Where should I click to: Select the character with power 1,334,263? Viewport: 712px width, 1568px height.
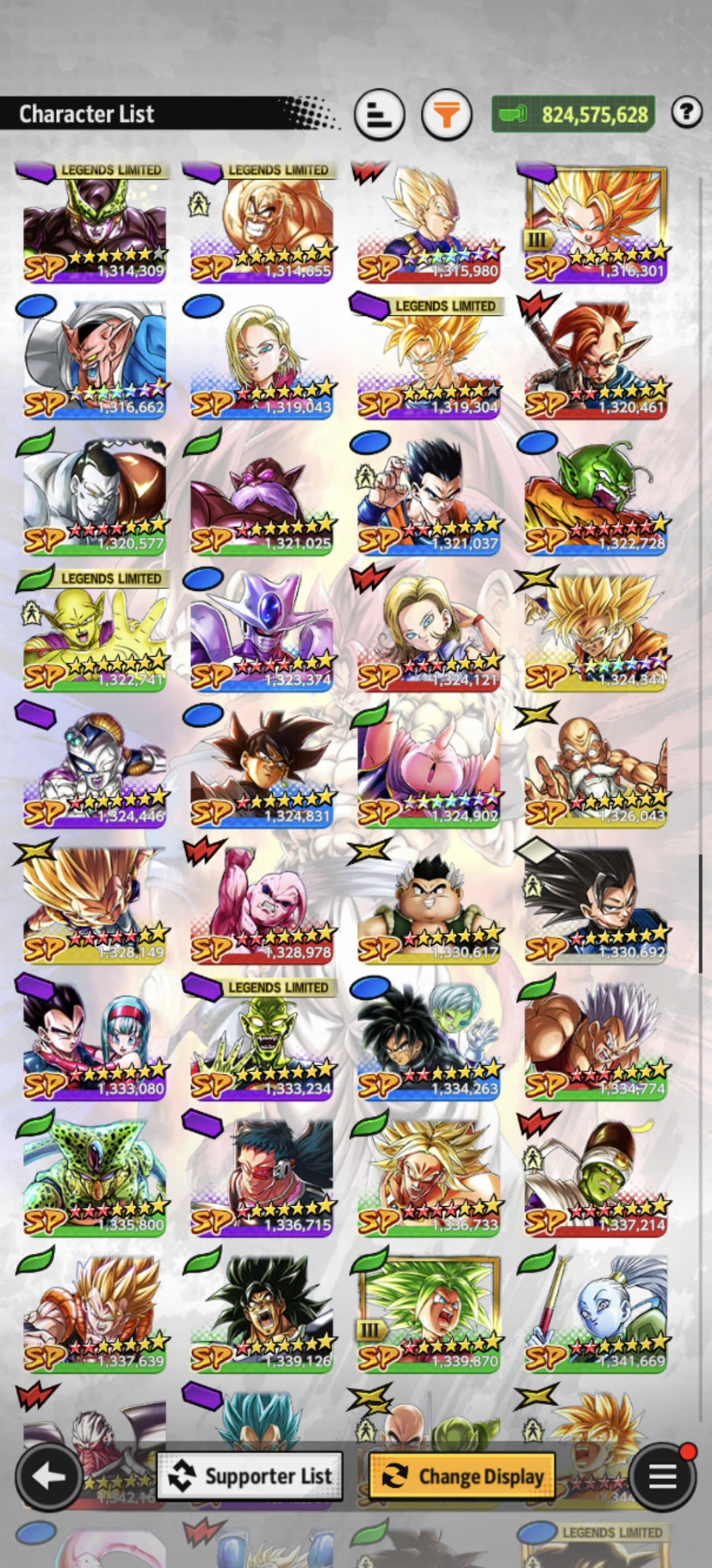[x=428, y=1041]
